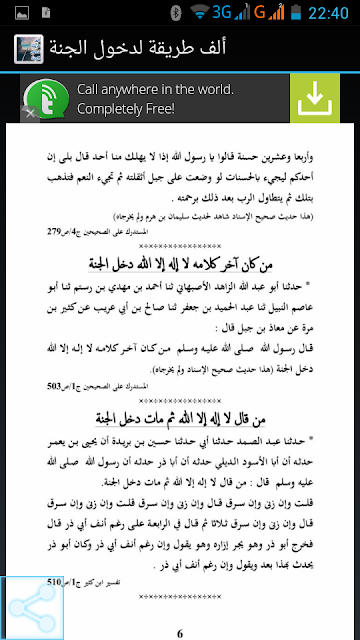
Task: Dismiss the calling app ad banner
Action: 30,114
